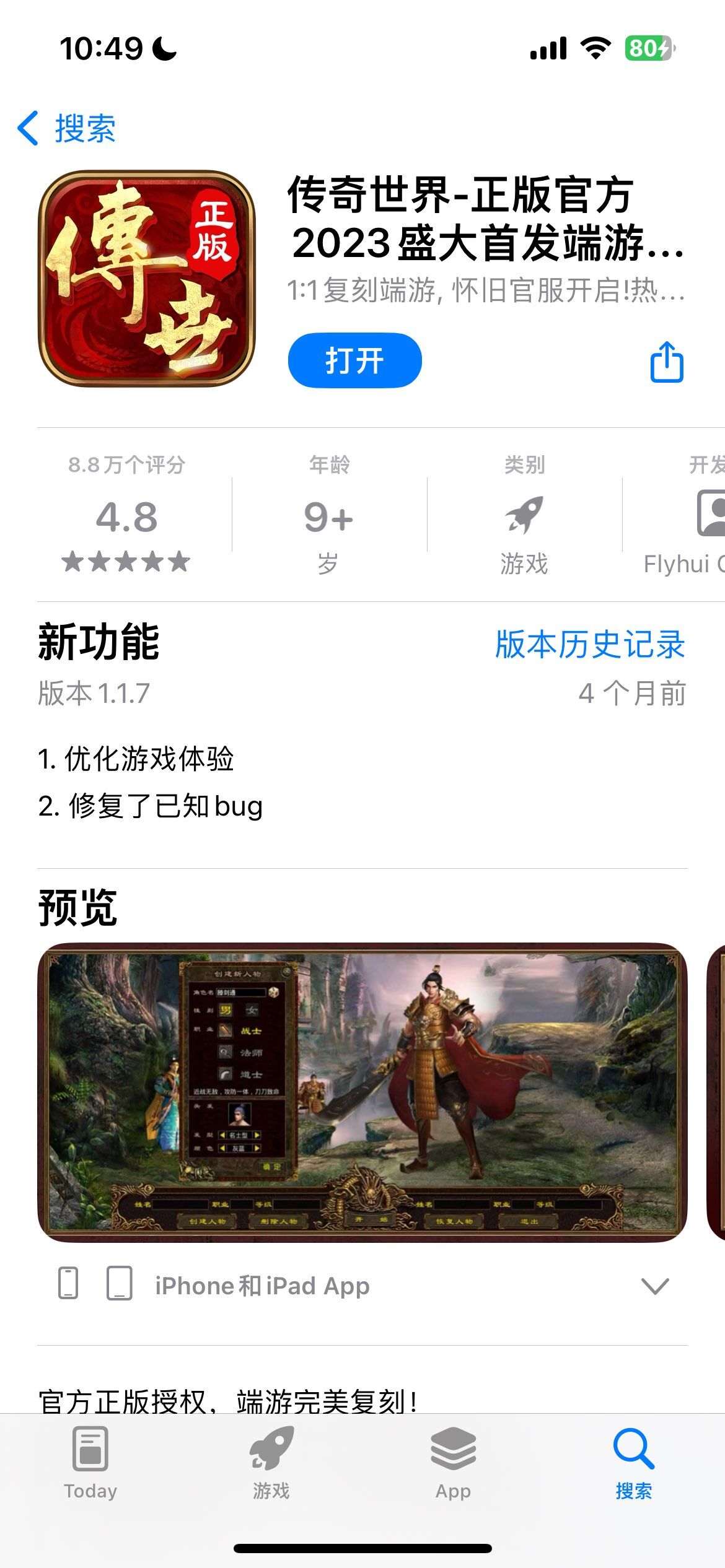The image size is (725, 1568).
Task: View the 4.8 ratings section
Action: point(126,514)
